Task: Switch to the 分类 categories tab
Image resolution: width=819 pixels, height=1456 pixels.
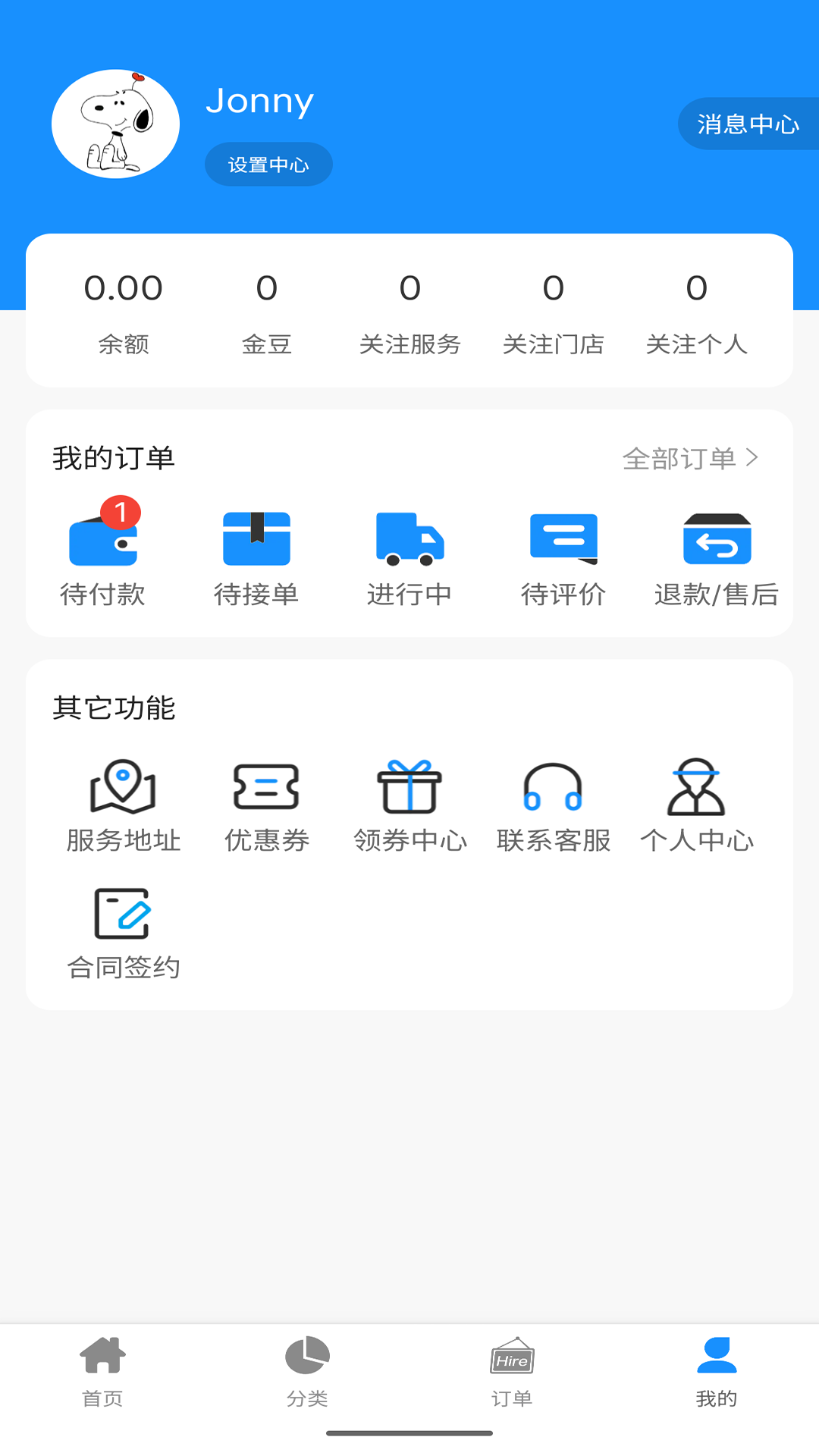Action: (307, 1371)
